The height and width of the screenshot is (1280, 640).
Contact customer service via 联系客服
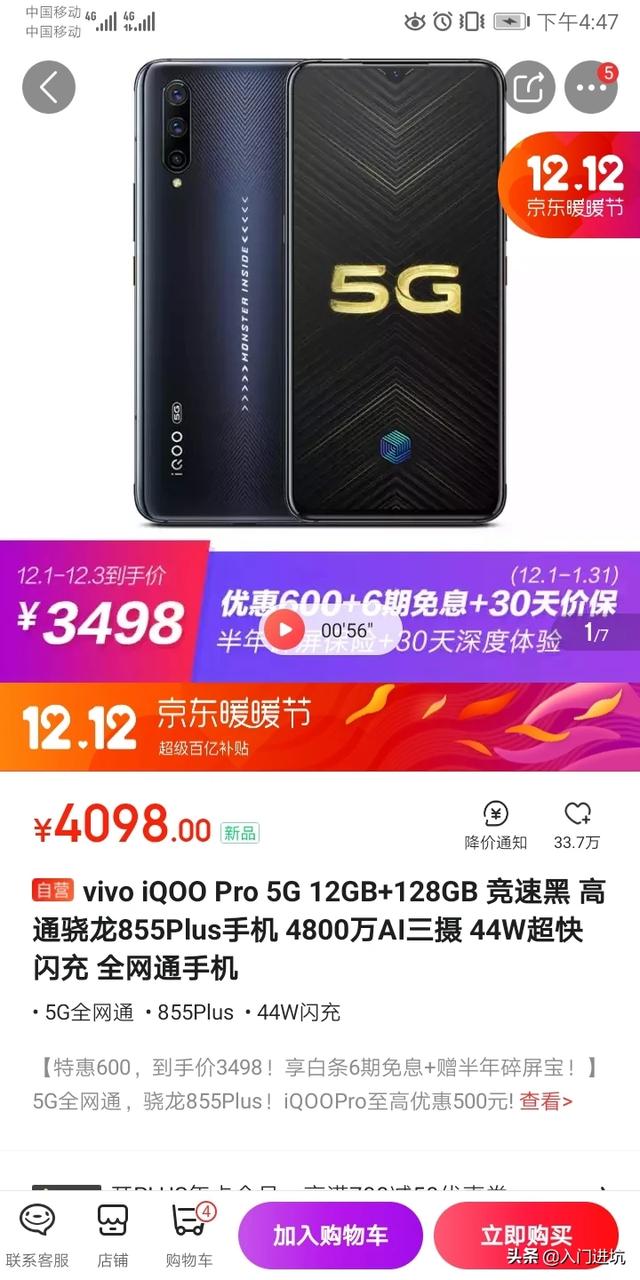click(x=38, y=1235)
